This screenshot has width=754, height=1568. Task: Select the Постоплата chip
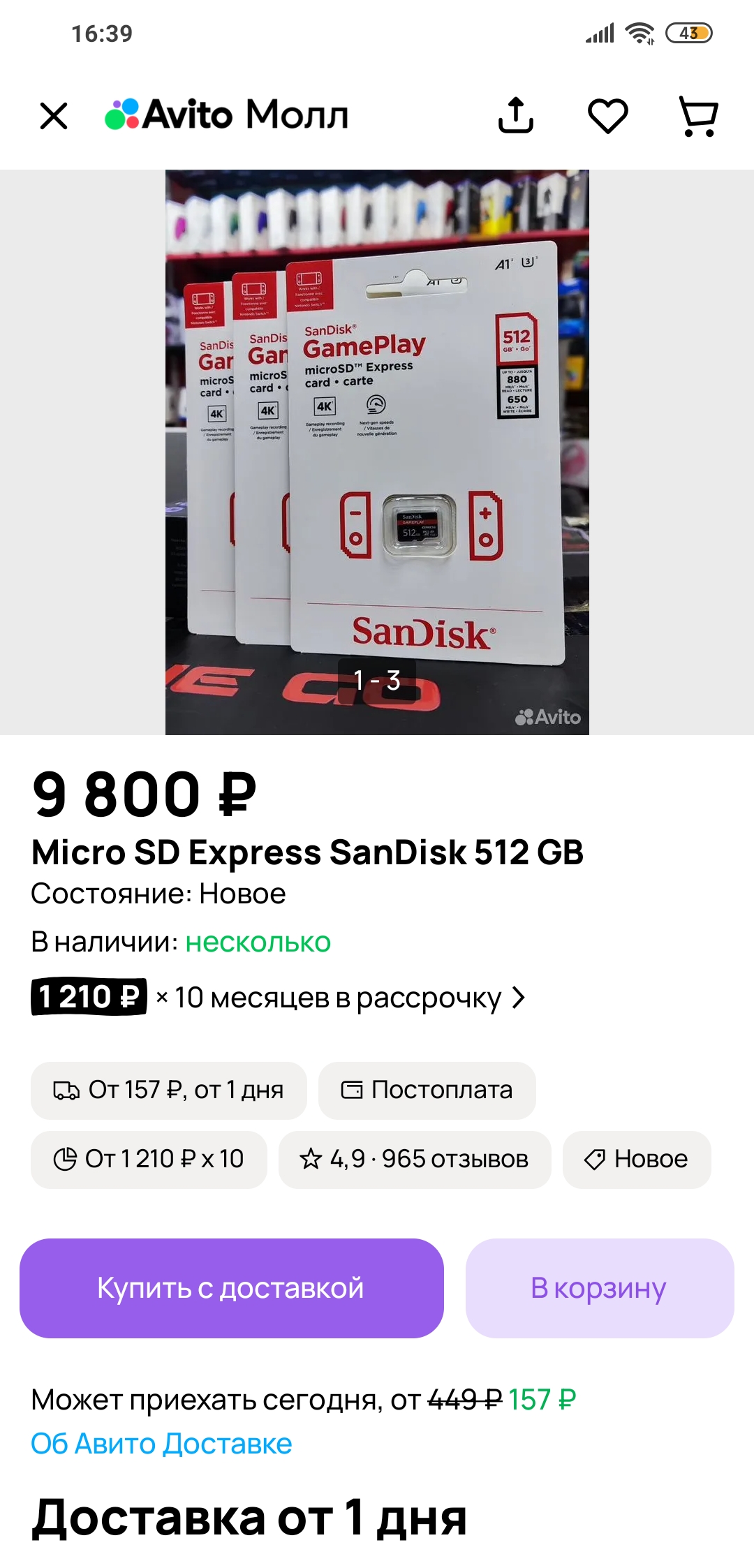pos(427,1090)
